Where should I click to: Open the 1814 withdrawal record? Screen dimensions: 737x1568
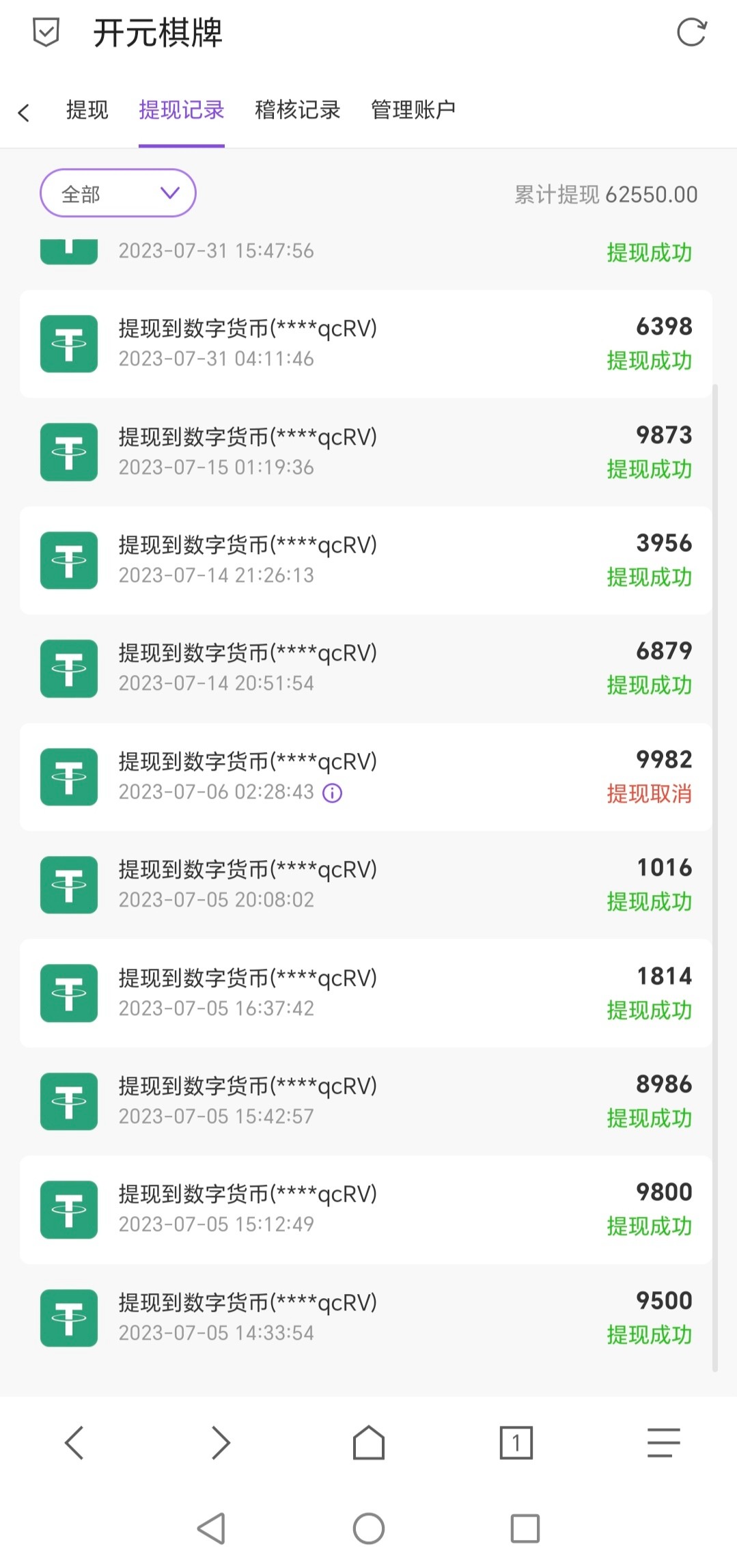click(366, 993)
